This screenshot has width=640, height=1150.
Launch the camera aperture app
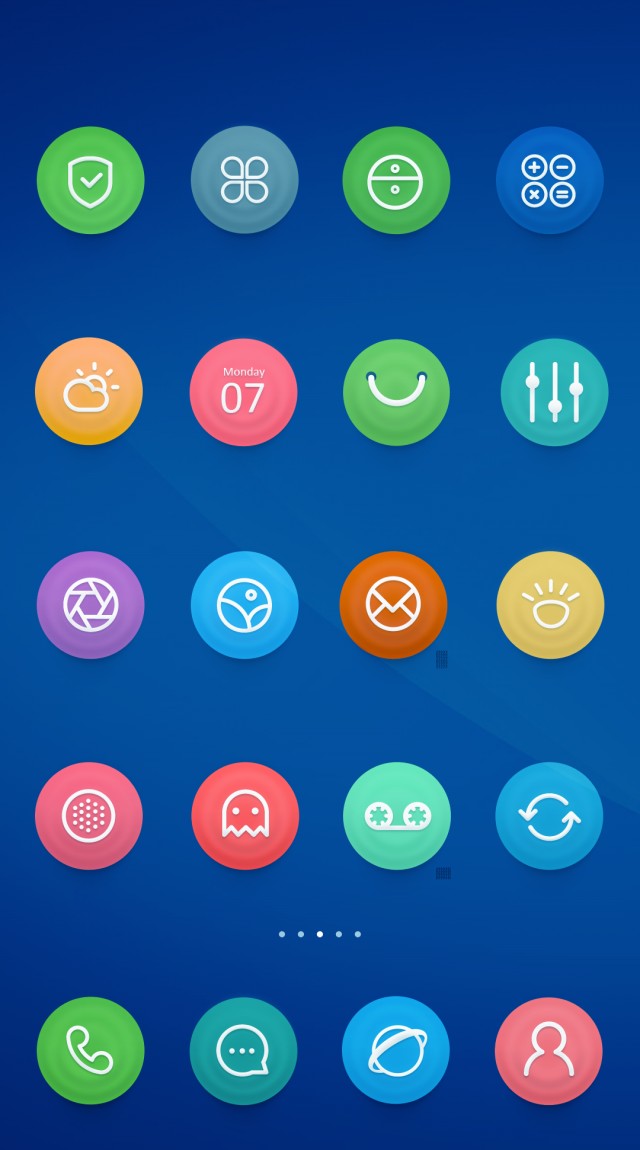90,605
